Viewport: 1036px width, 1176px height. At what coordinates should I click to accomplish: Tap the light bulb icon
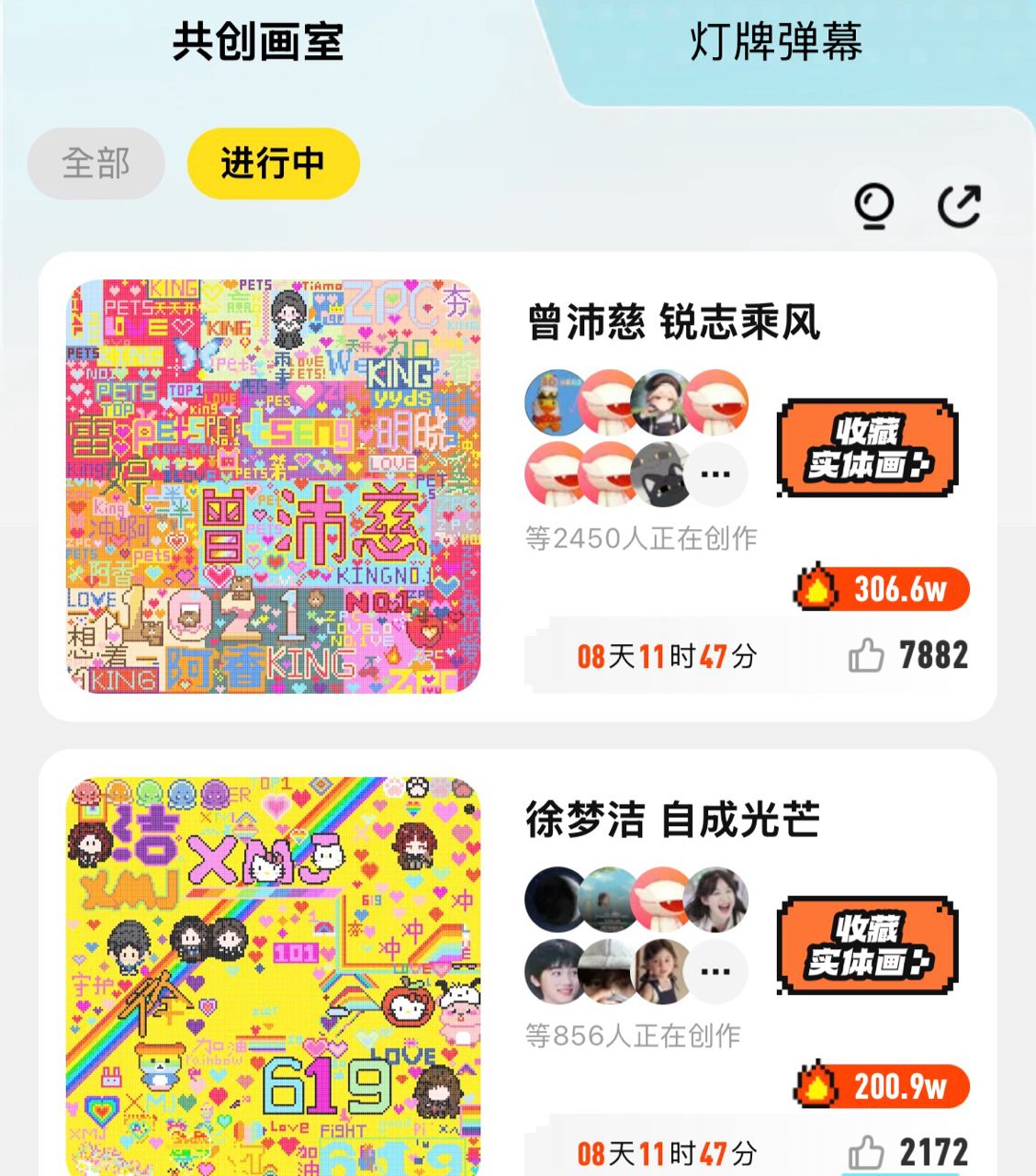873,206
